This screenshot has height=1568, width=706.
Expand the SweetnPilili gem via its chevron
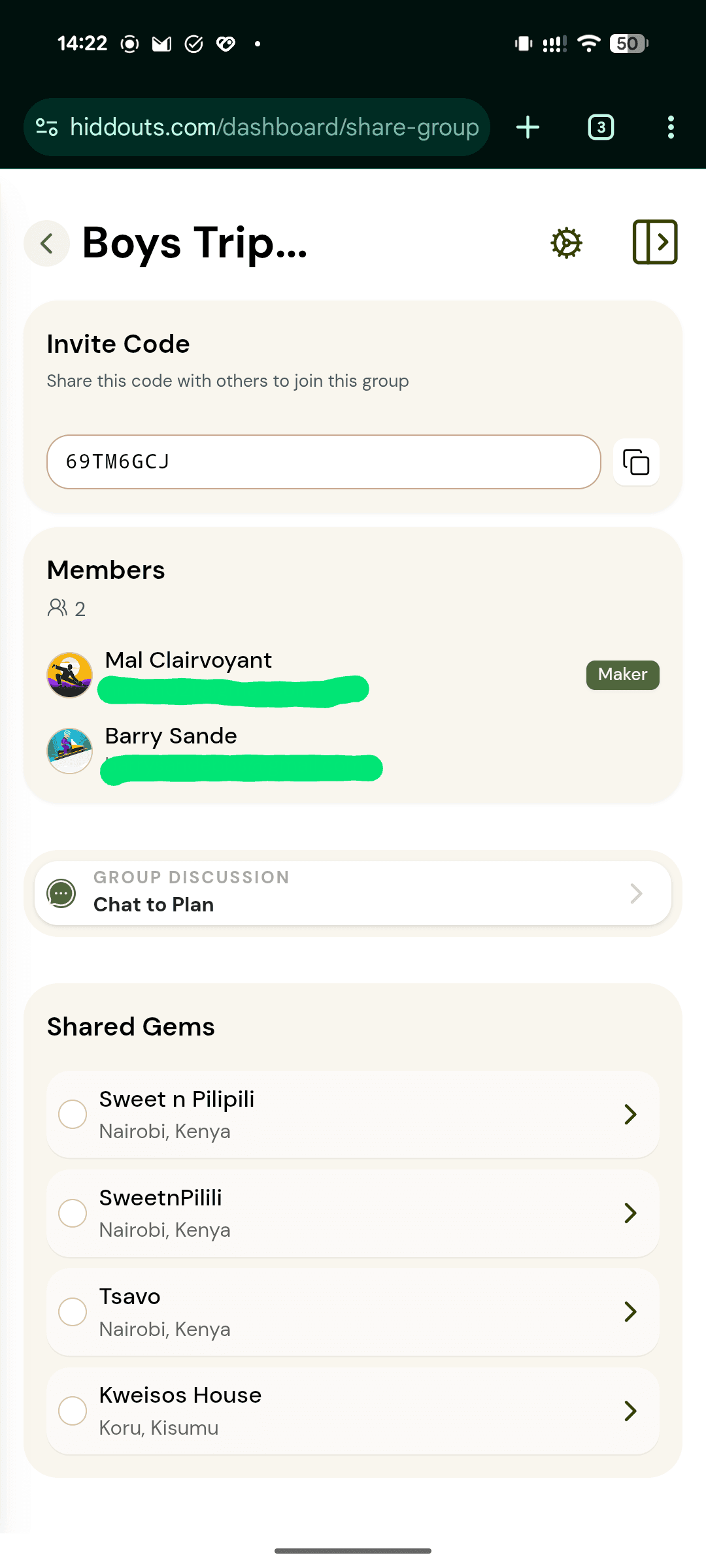point(630,1213)
